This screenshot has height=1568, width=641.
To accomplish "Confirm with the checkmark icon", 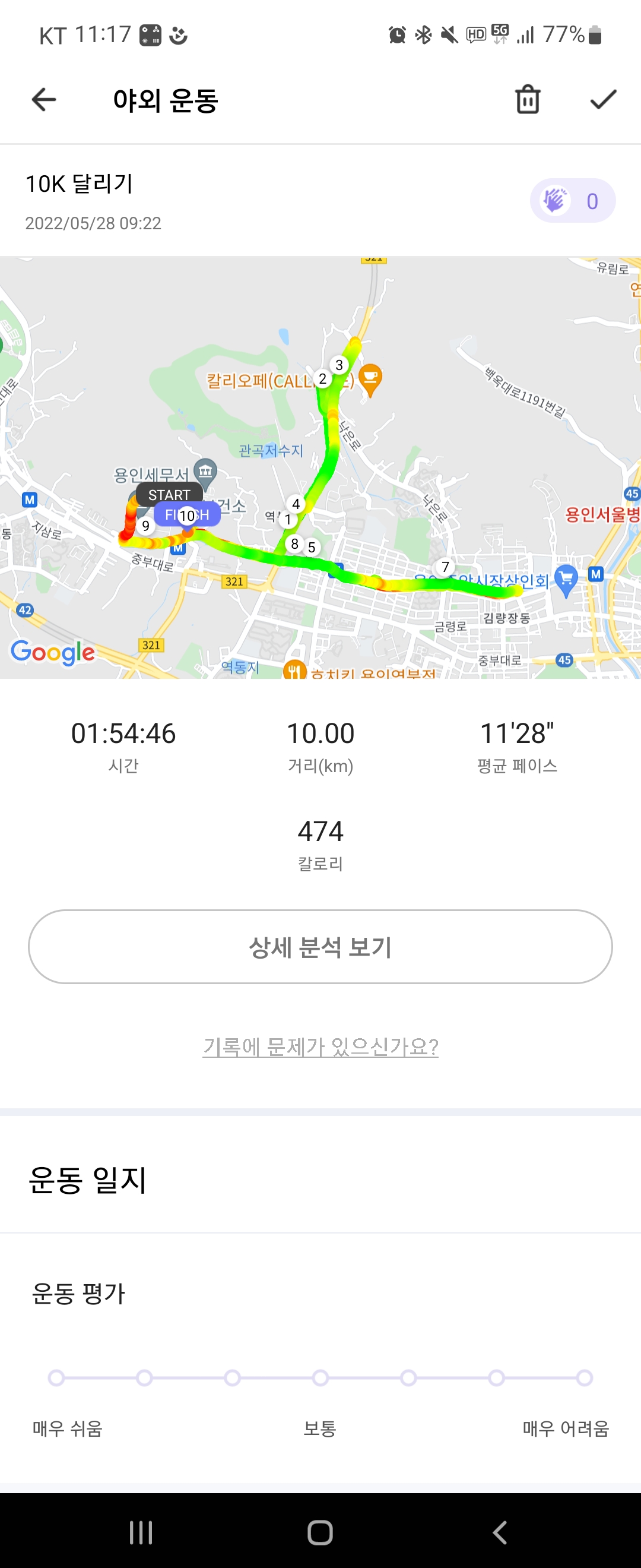I will coord(602,100).
